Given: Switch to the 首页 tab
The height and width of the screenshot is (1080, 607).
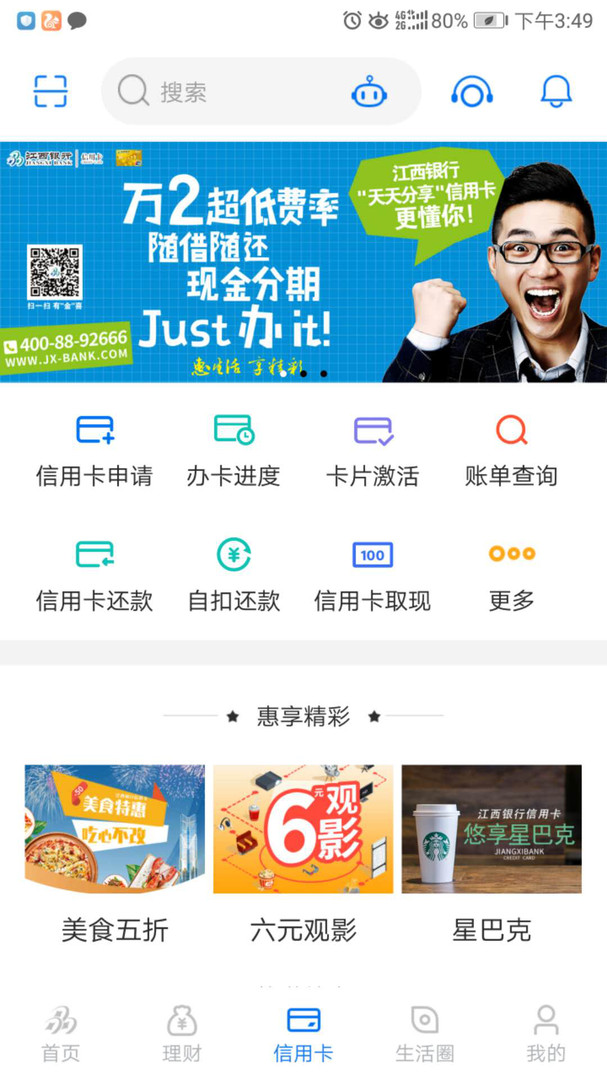Looking at the screenshot, I should (61, 1034).
